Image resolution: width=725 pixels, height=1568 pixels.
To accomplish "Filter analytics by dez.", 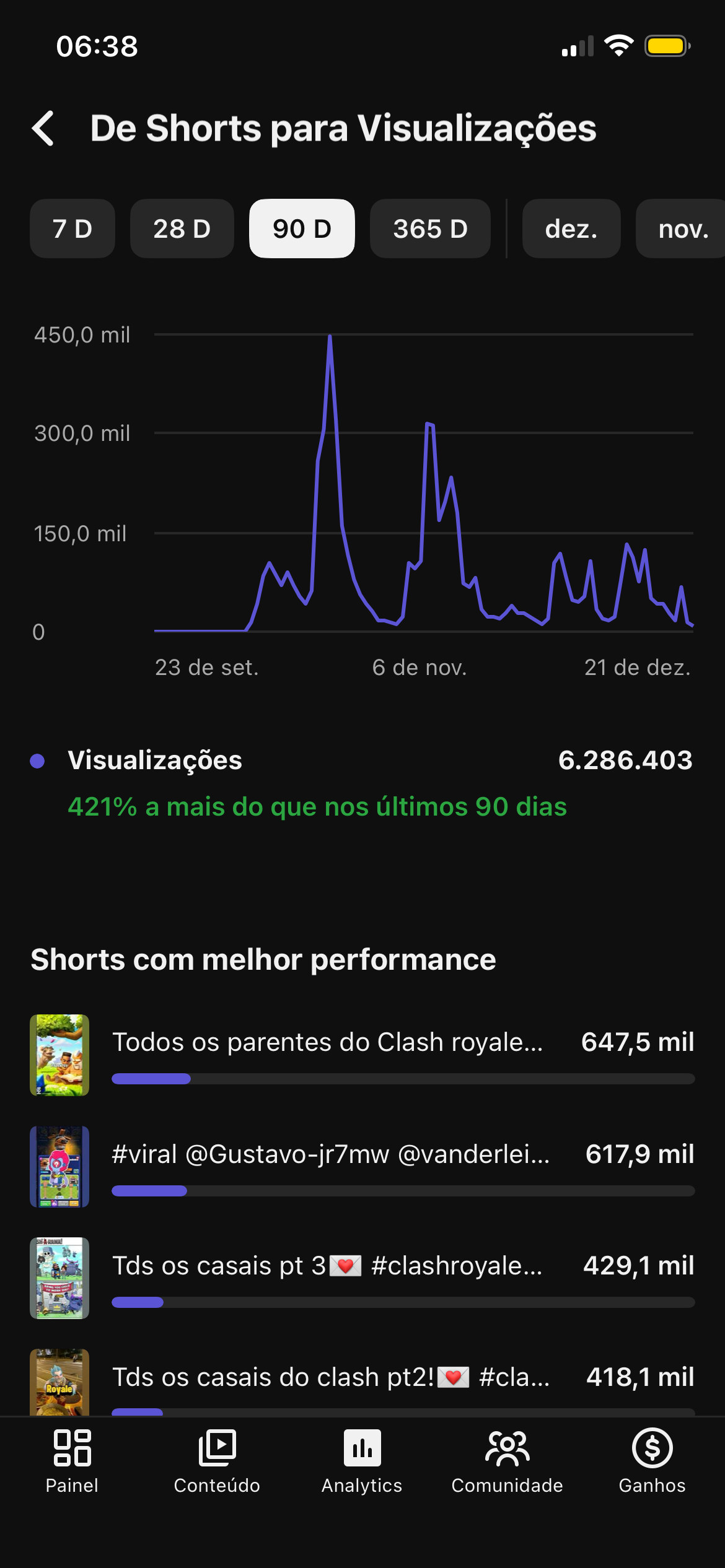I will point(571,229).
